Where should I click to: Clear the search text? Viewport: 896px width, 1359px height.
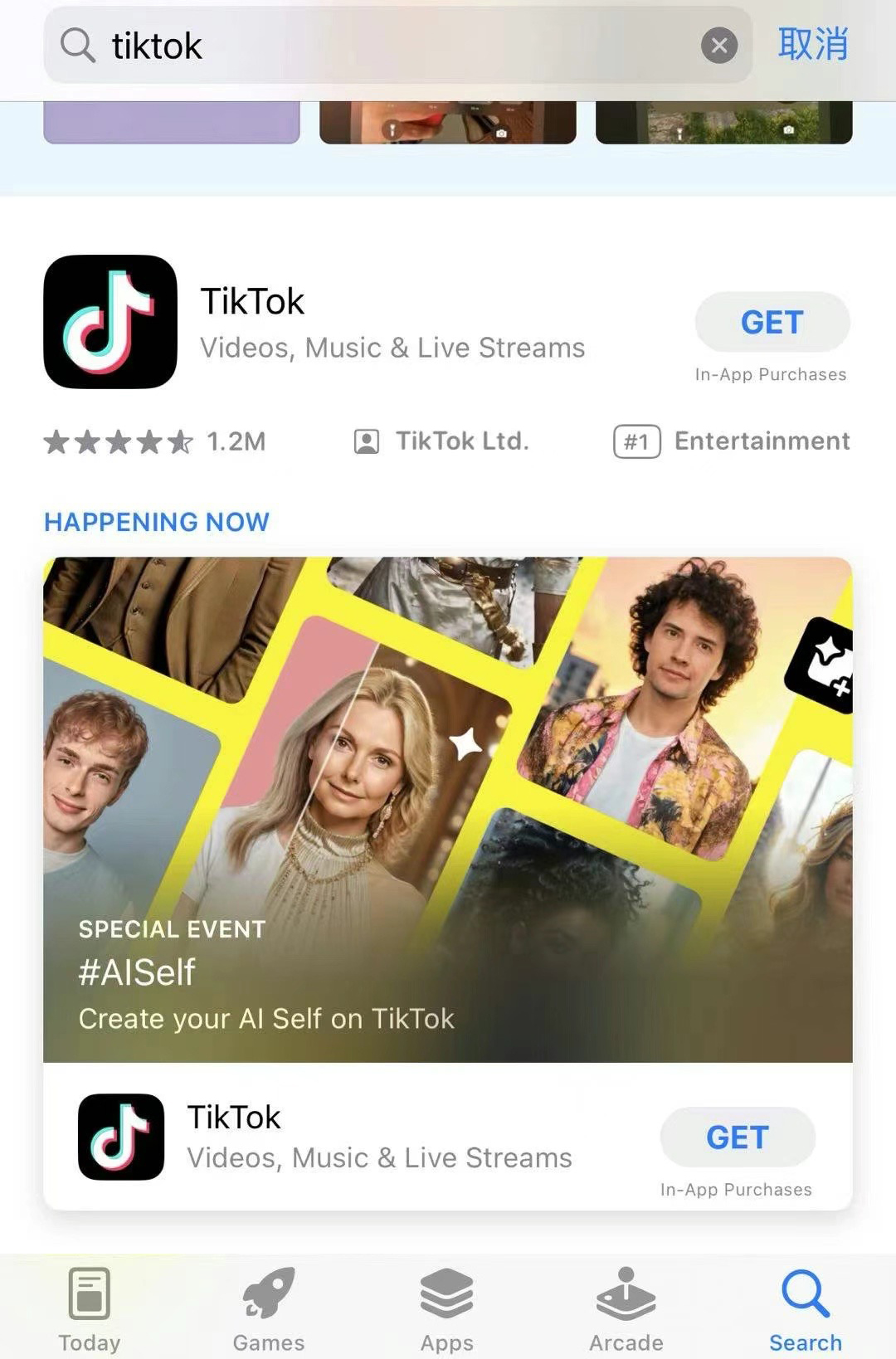(x=718, y=45)
